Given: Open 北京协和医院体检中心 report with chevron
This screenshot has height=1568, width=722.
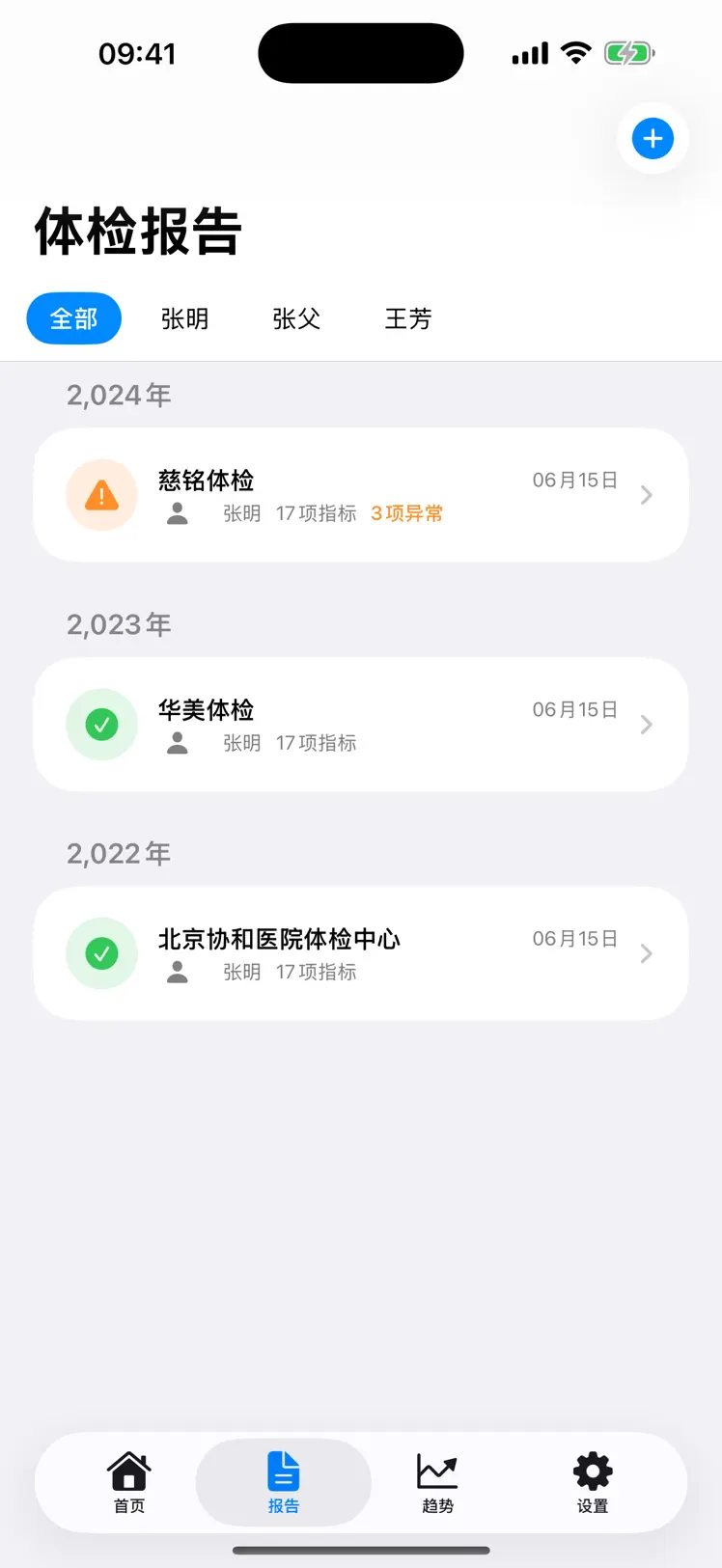Looking at the screenshot, I should [647, 953].
